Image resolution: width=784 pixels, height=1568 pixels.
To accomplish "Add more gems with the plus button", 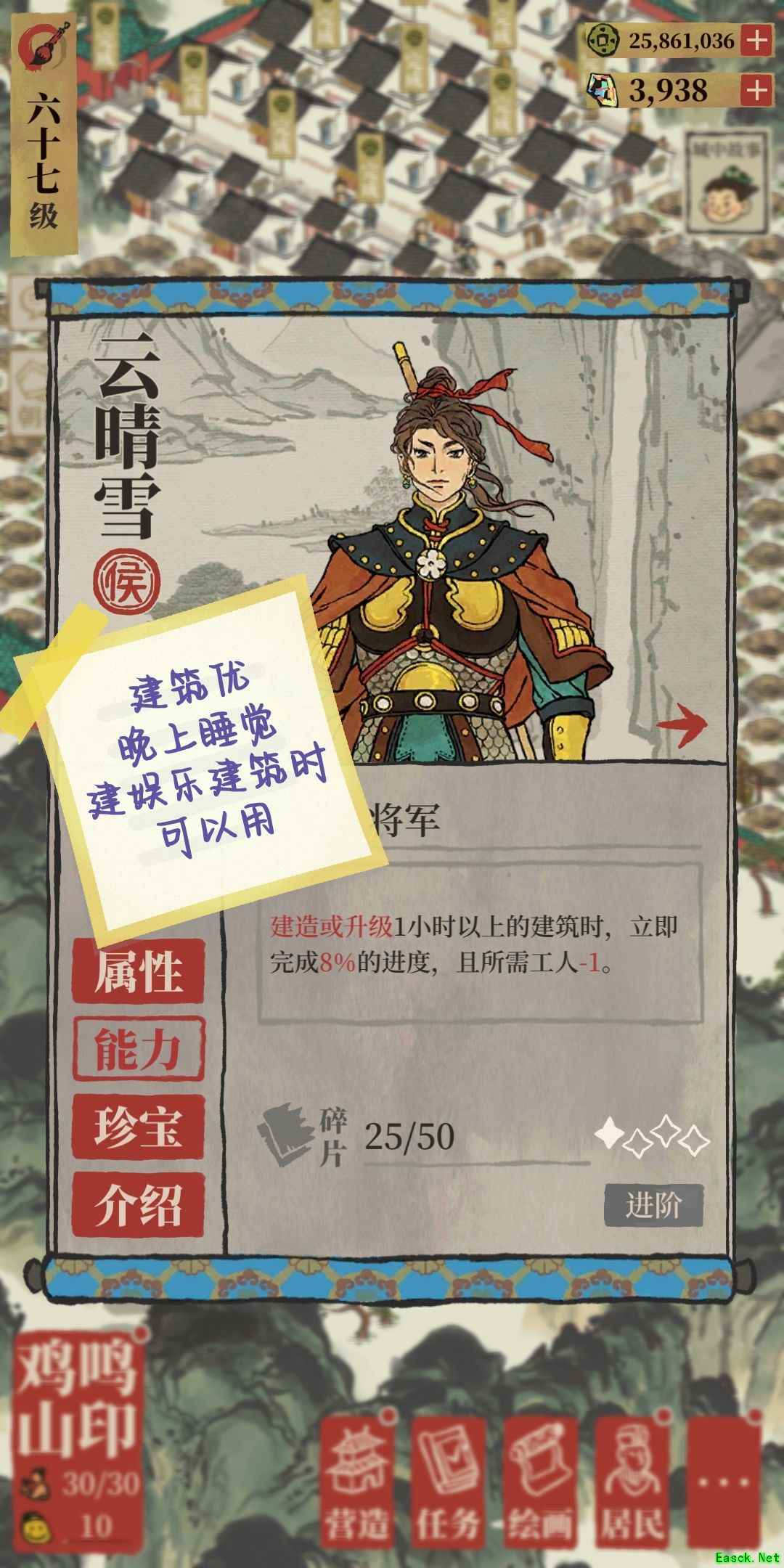I will coord(756,91).
